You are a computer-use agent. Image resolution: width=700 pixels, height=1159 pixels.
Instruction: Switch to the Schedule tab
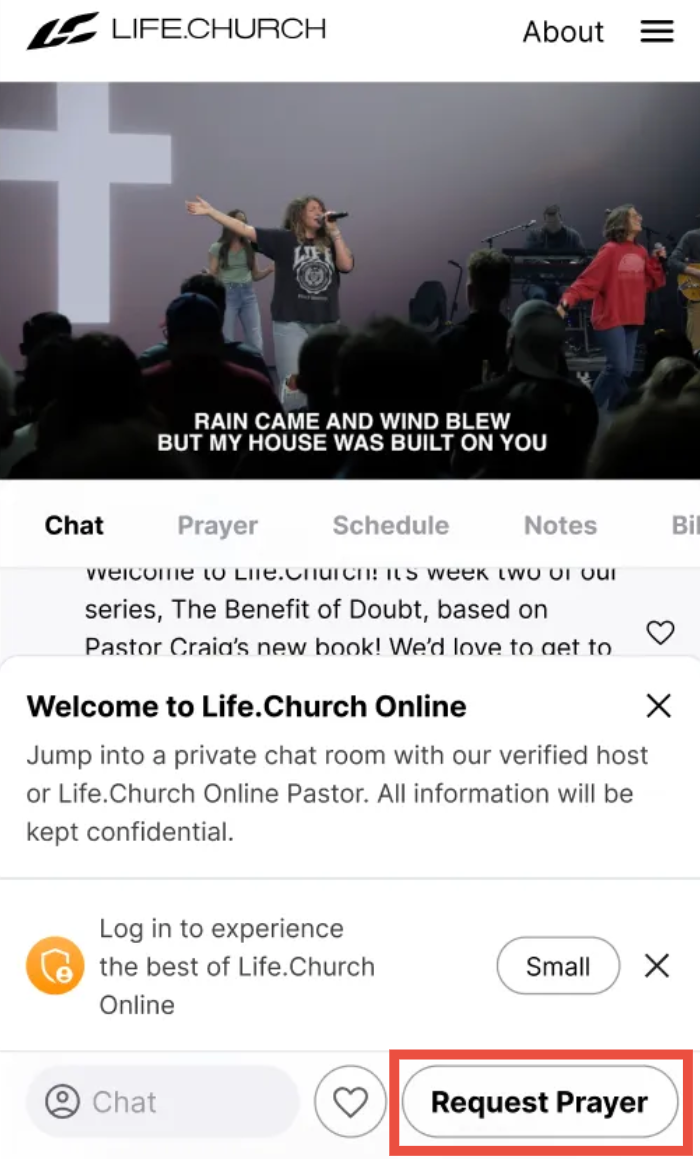(x=390, y=525)
